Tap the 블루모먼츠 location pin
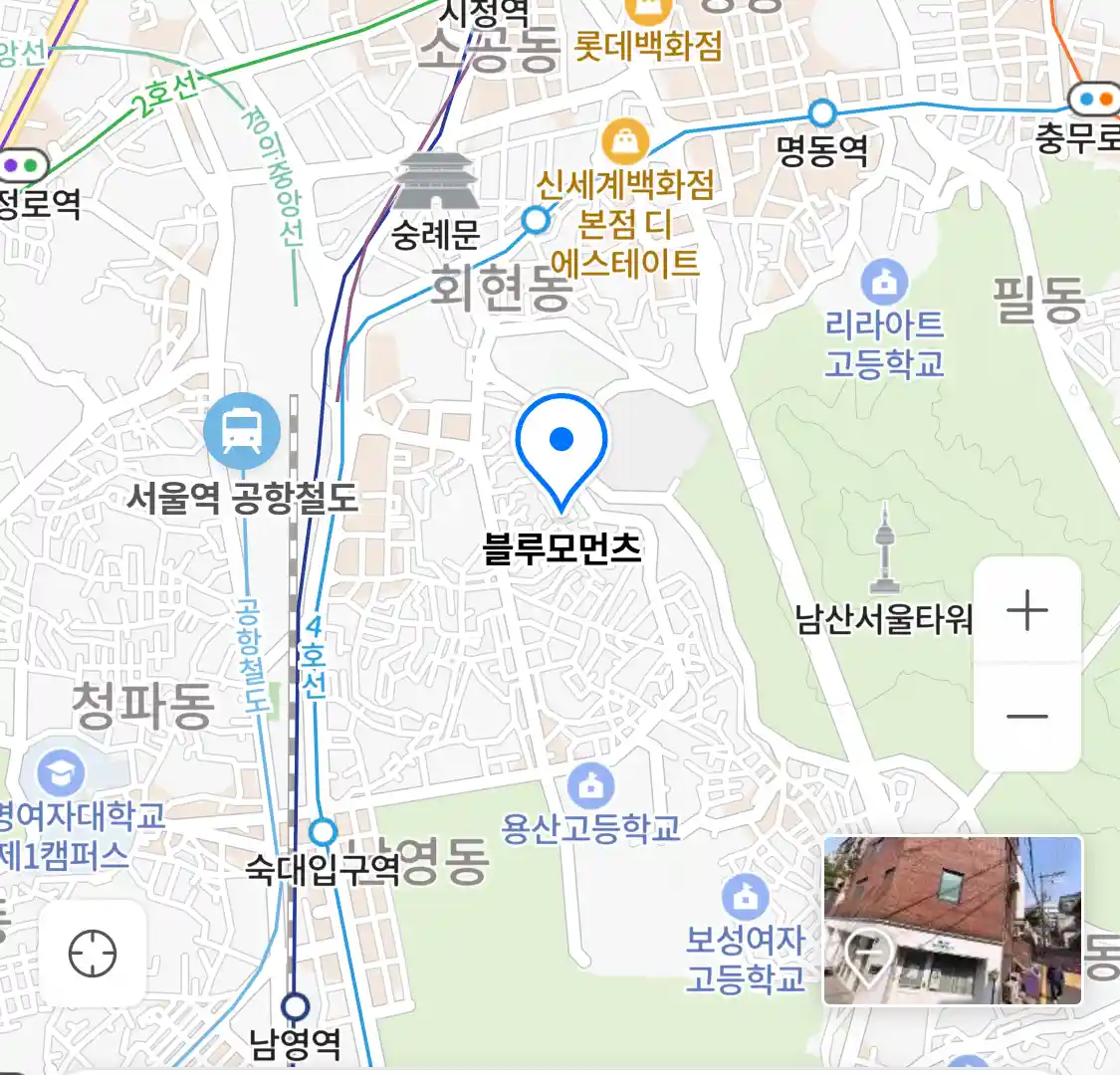Image resolution: width=1120 pixels, height=1075 pixels. pyautogui.click(x=561, y=445)
